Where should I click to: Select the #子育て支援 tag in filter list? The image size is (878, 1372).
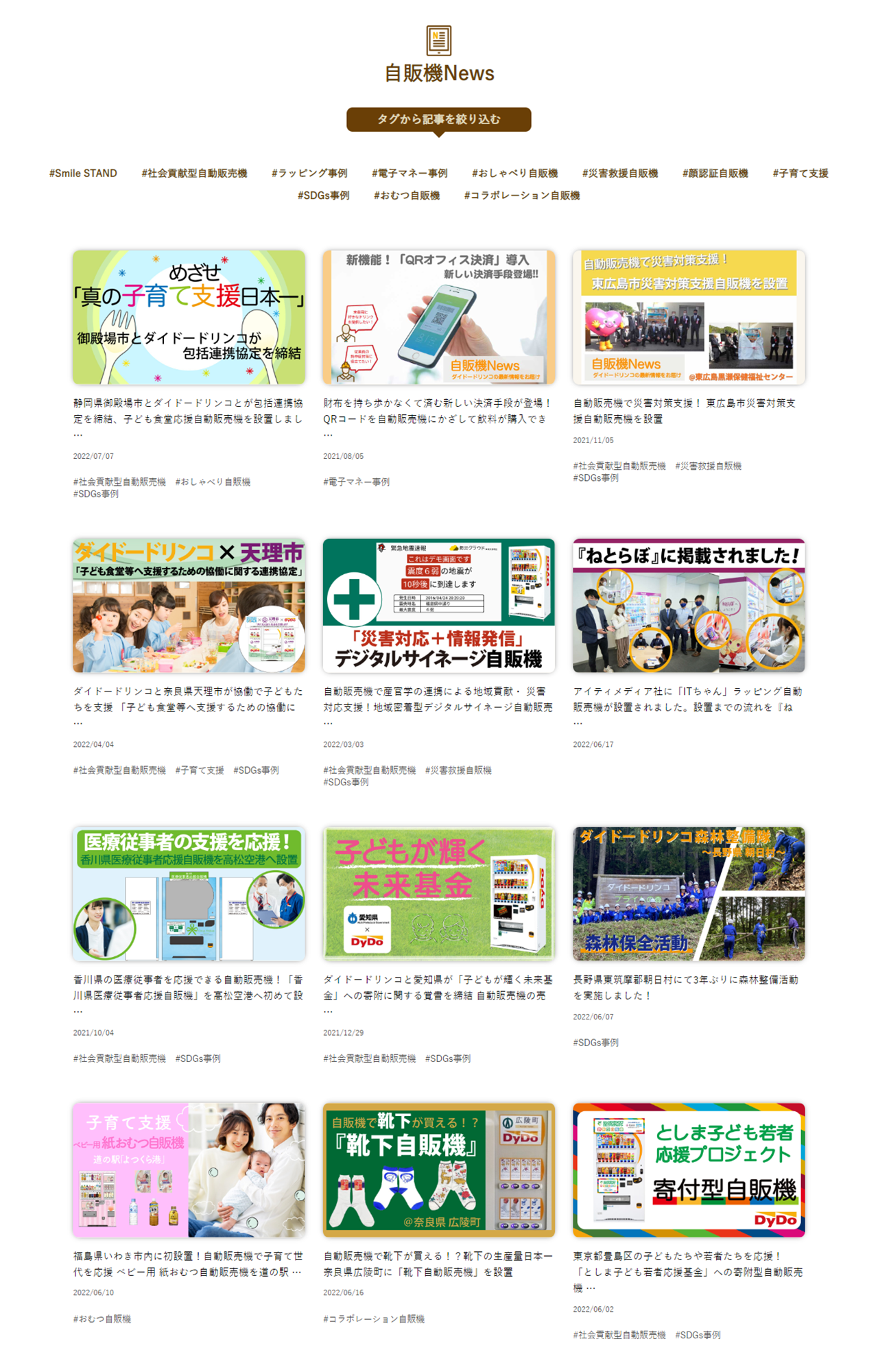[x=800, y=174]
